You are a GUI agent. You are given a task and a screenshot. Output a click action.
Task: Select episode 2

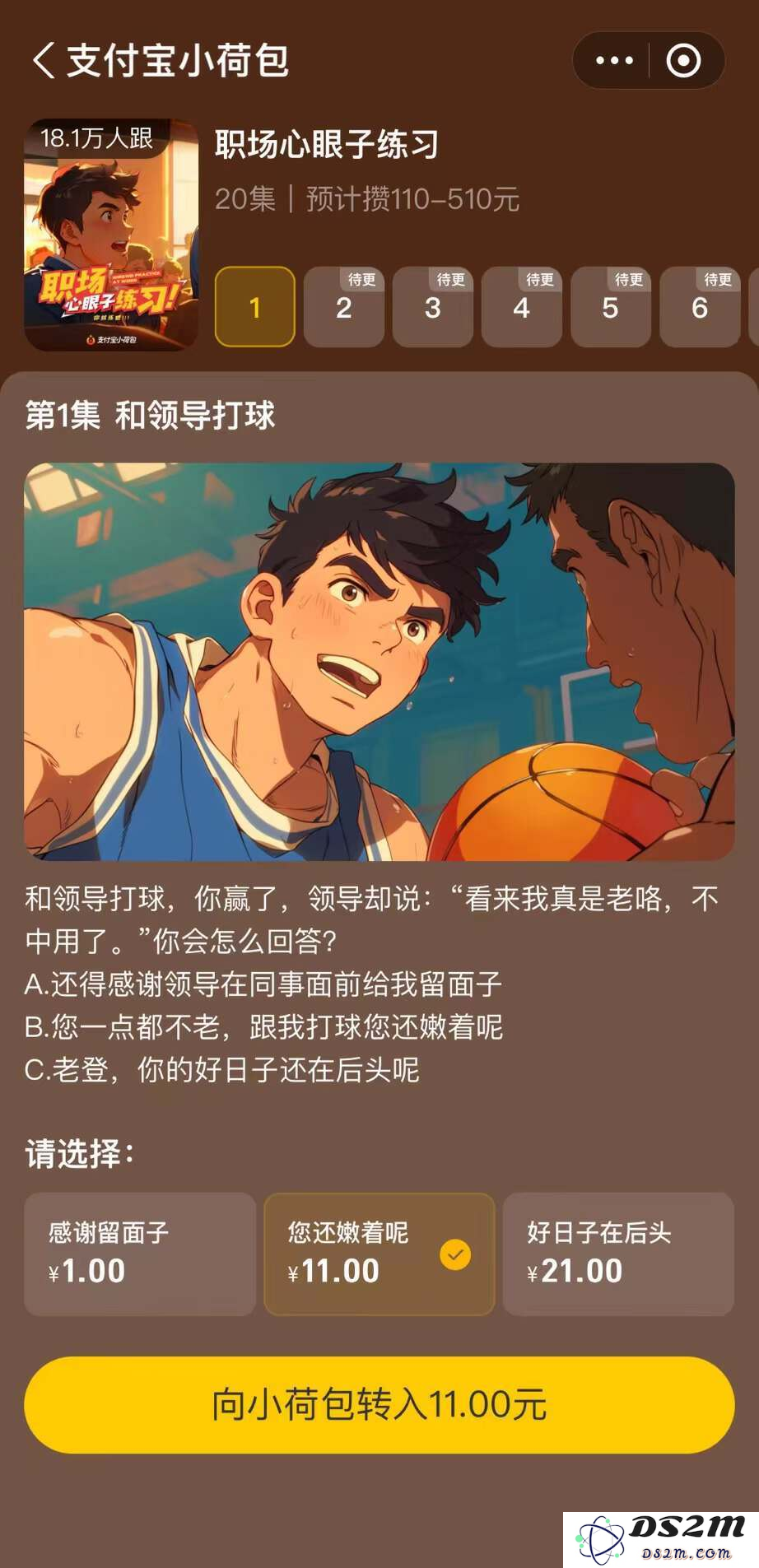click(344, 307)
